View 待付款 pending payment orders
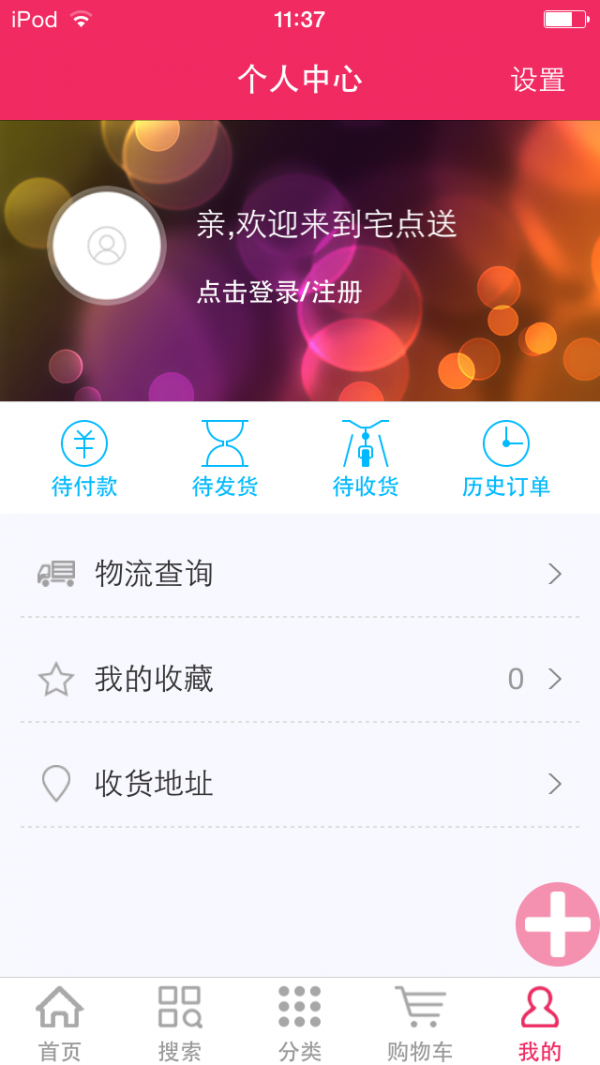The width and height of the screenshot is (600, 1065). (85, 458)
